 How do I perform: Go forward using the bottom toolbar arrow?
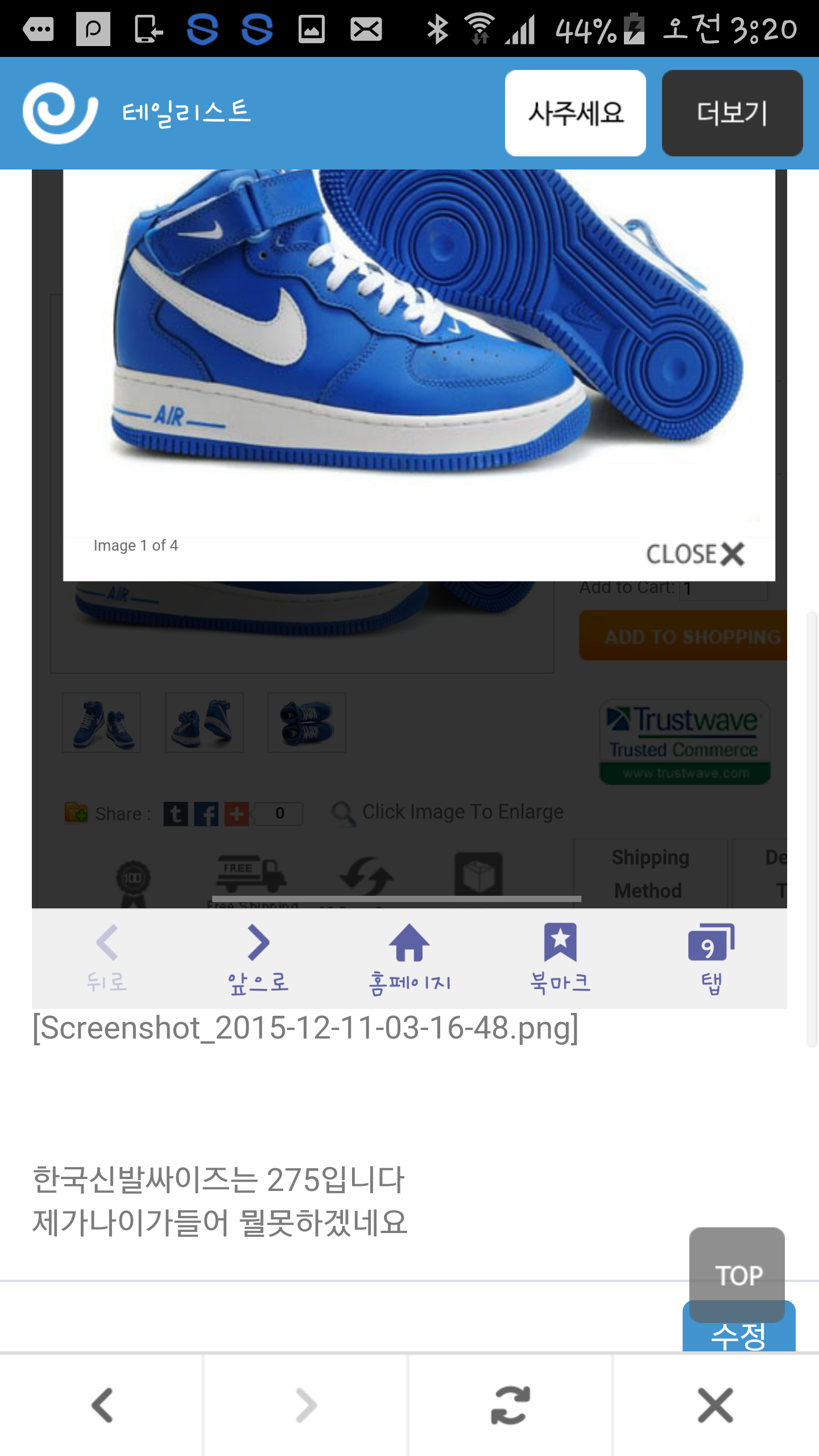click(306, 1405)
